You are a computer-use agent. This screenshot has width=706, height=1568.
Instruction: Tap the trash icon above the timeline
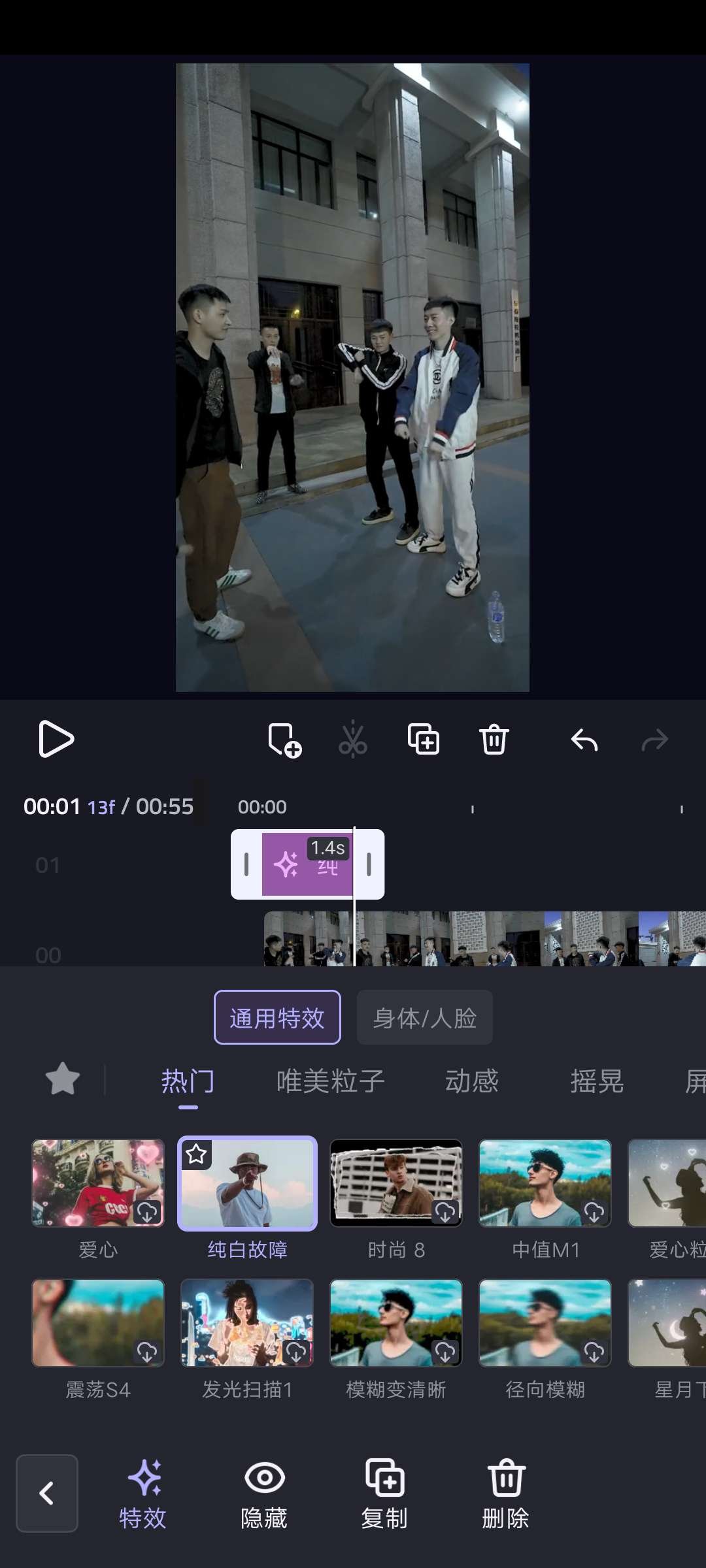(494, 740)
